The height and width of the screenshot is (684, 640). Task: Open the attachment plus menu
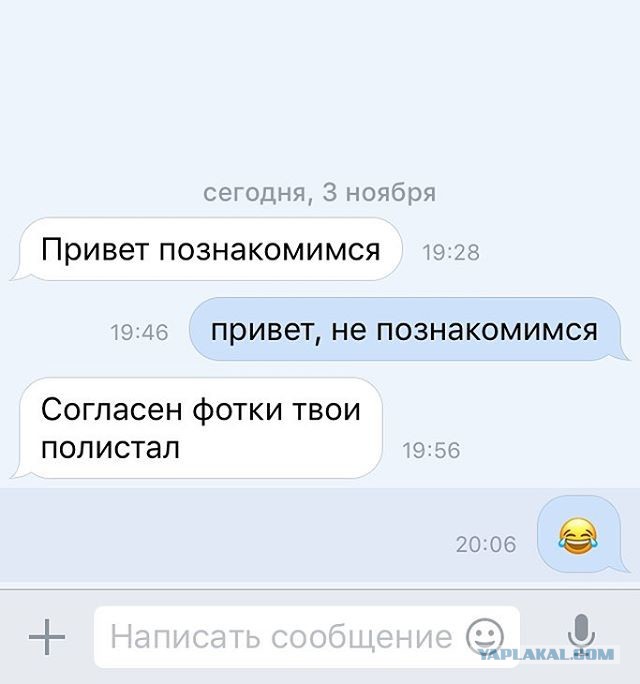[x=45, y=636]
